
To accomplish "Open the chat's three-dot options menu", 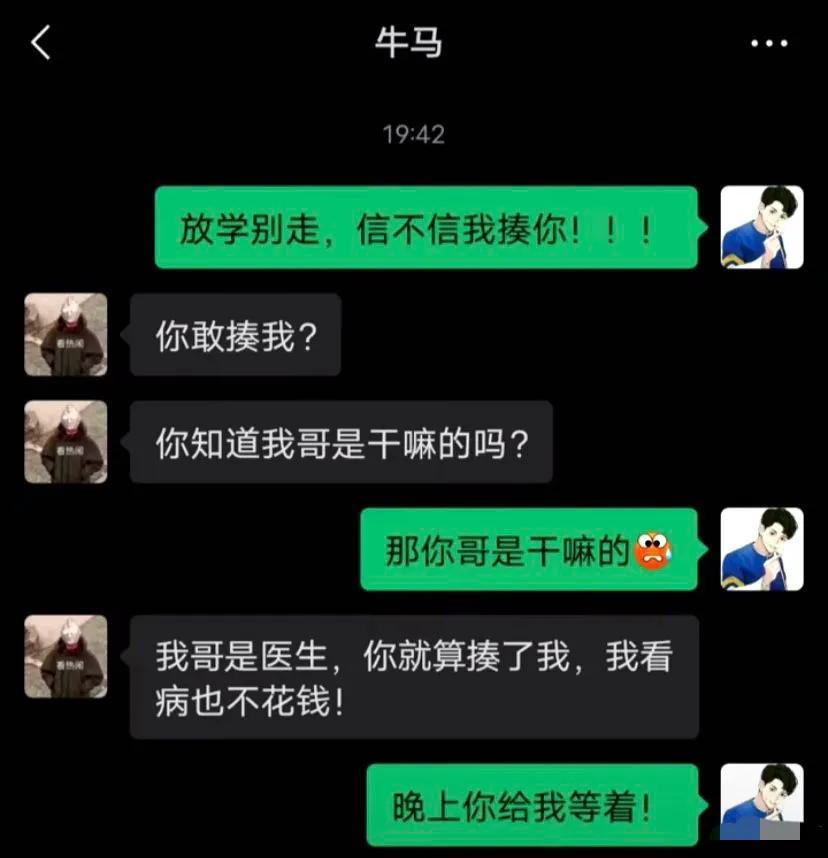I will click(768, 44).
